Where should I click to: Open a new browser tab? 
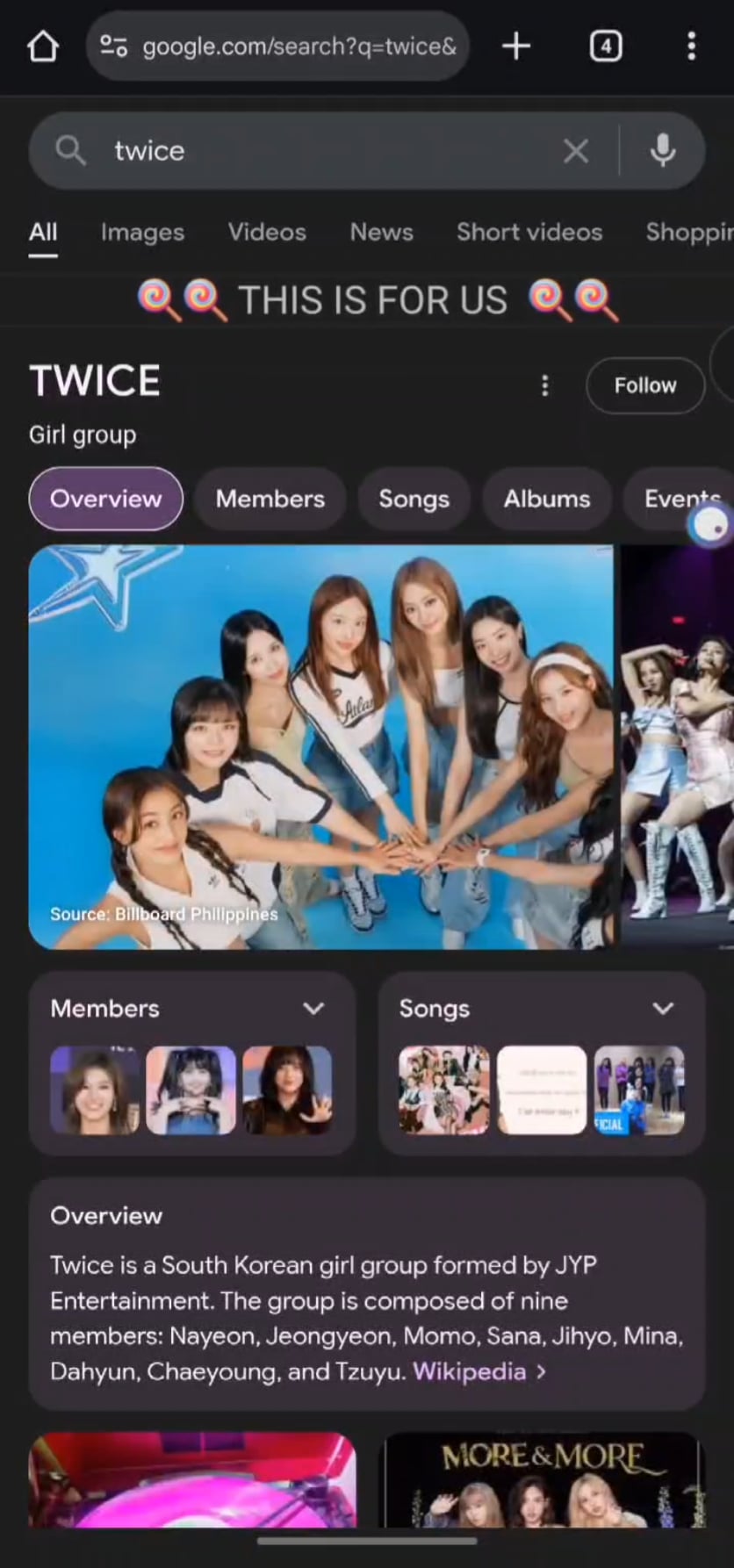tap(516, 47)
